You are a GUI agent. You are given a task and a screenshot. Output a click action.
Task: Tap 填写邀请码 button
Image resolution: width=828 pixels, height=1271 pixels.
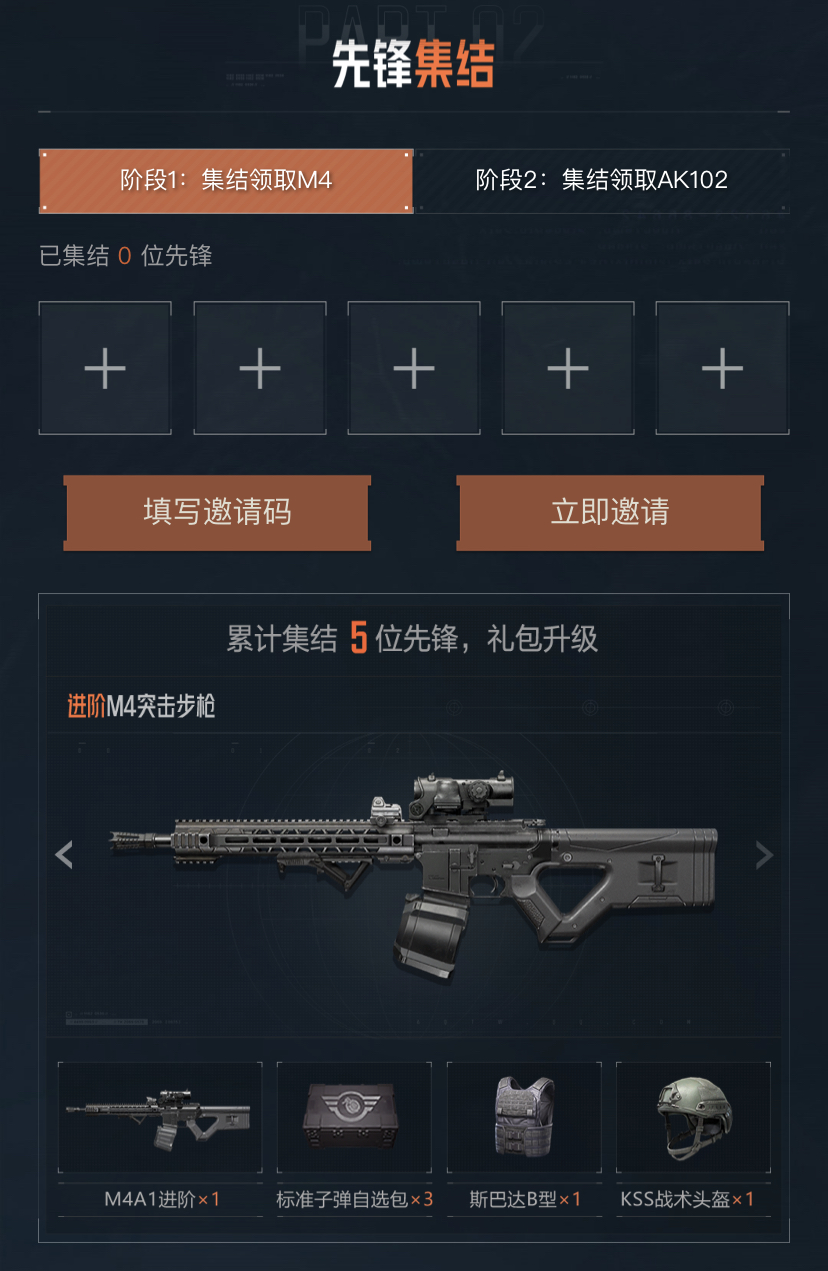(x=217, y=513)
